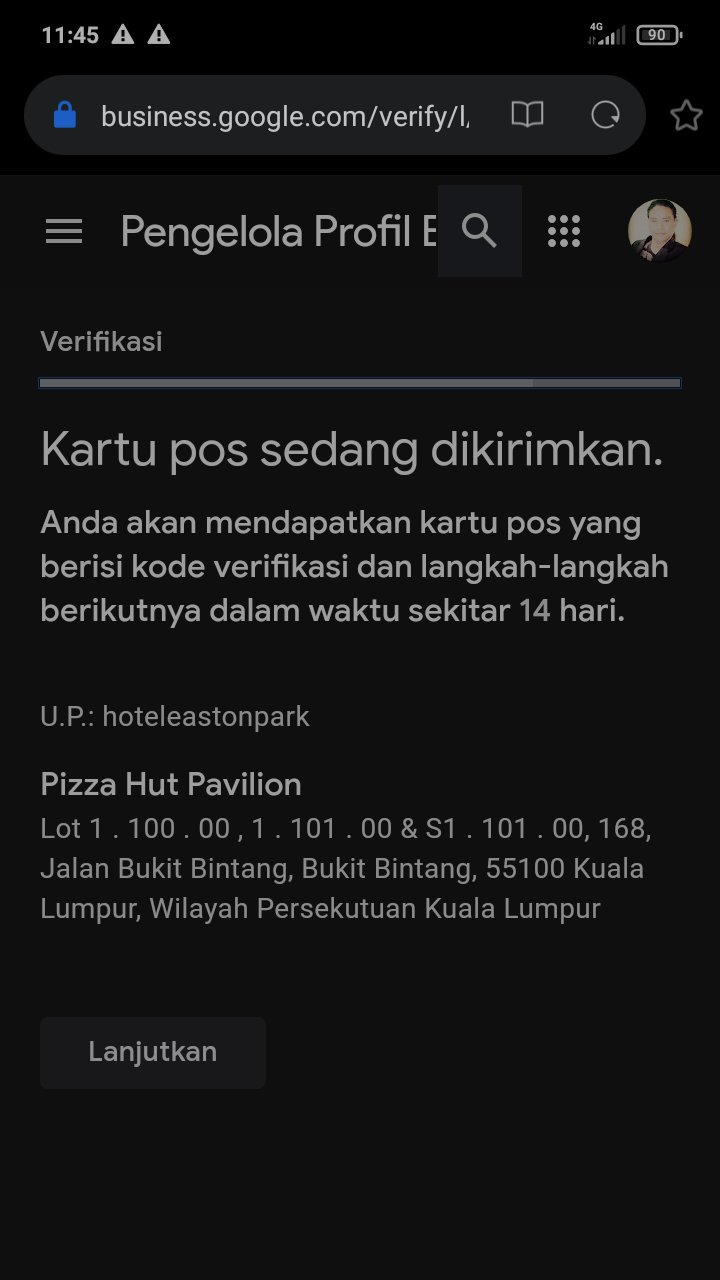
Task: Tap the browser address bar URL
Action: click(x=285, y=116)
